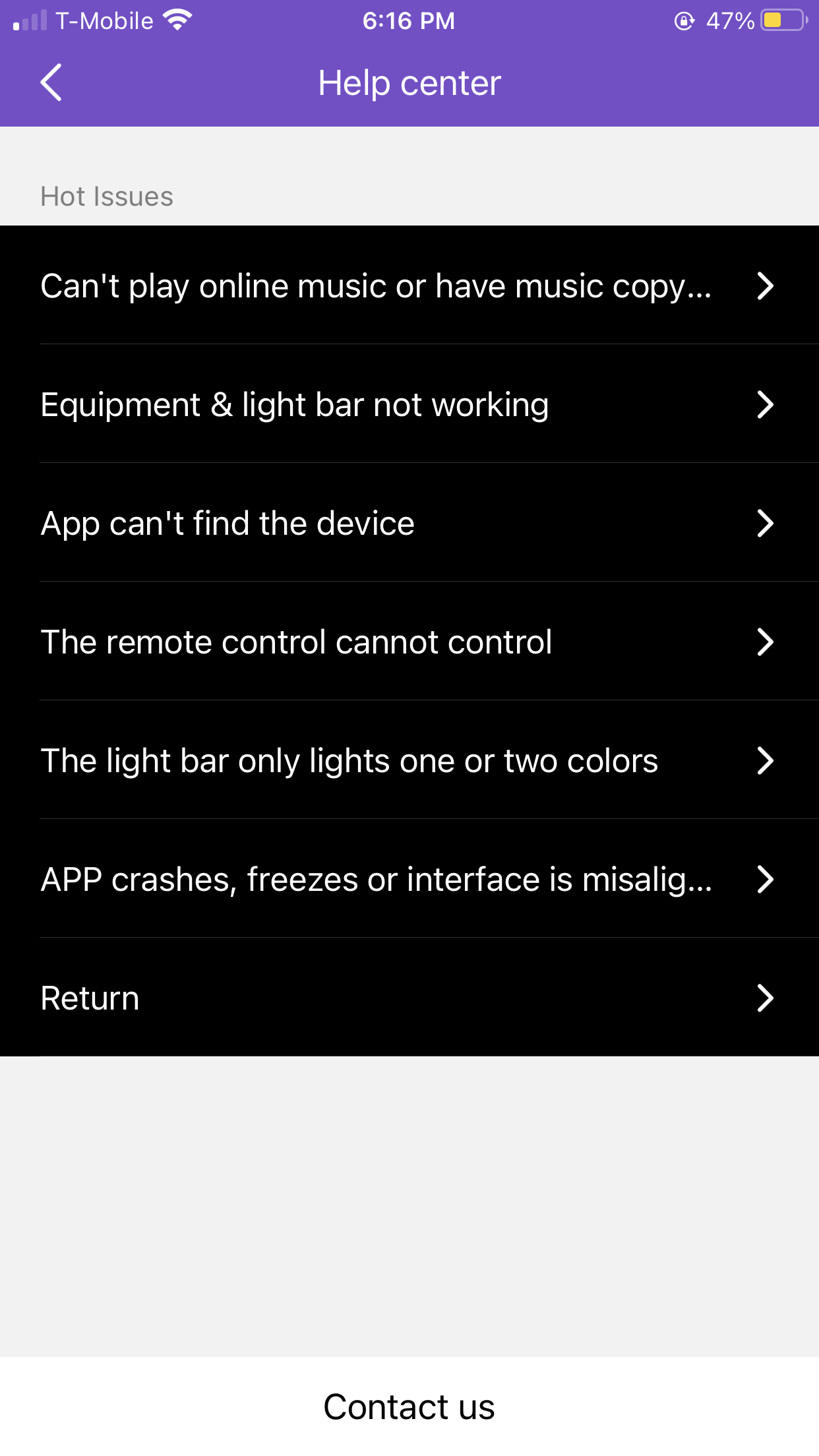
Task: Open the online music copyright issue
Action: 409,285
